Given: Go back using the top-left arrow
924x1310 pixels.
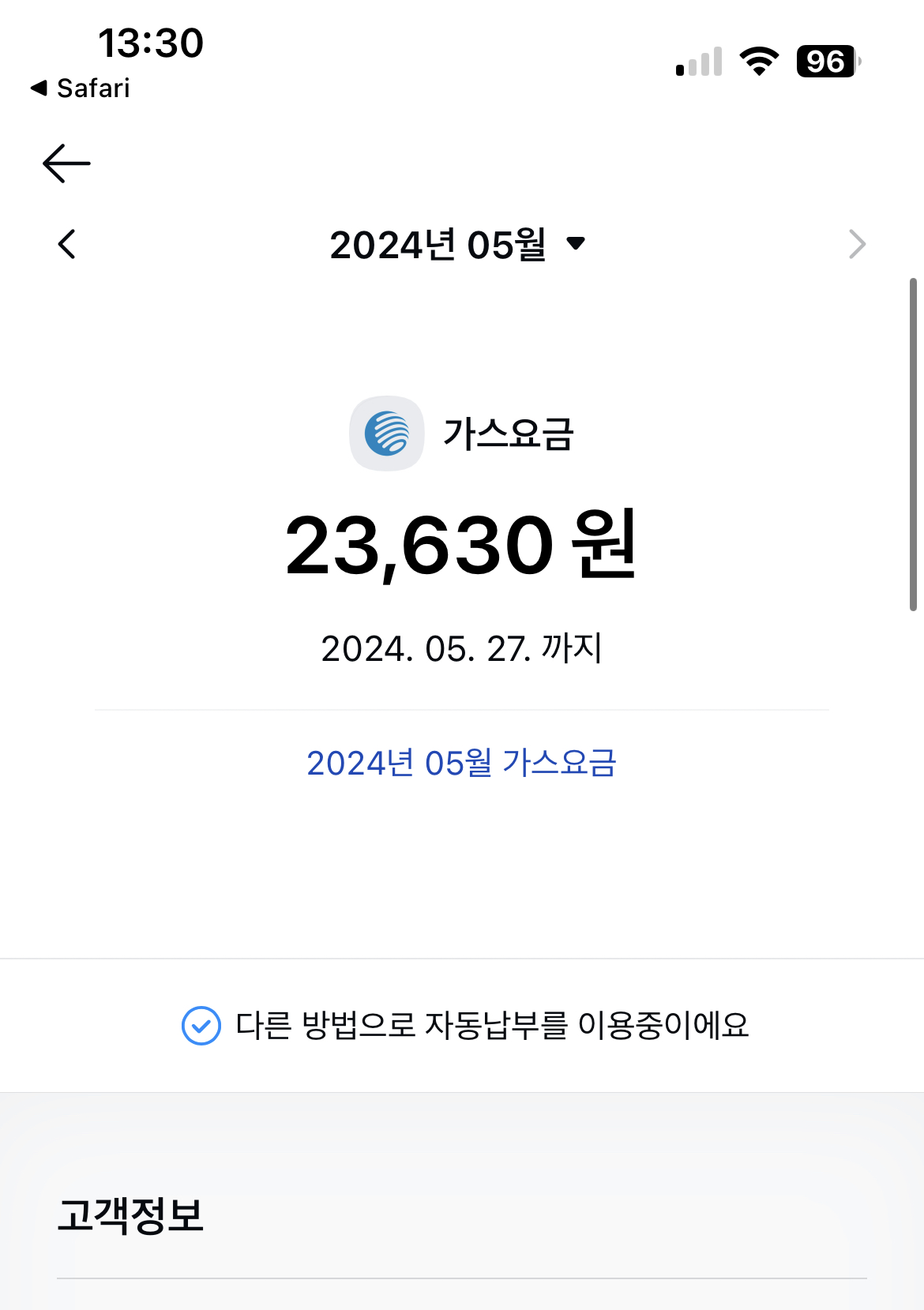Looking at the screenshot, I should click(66, 163).
